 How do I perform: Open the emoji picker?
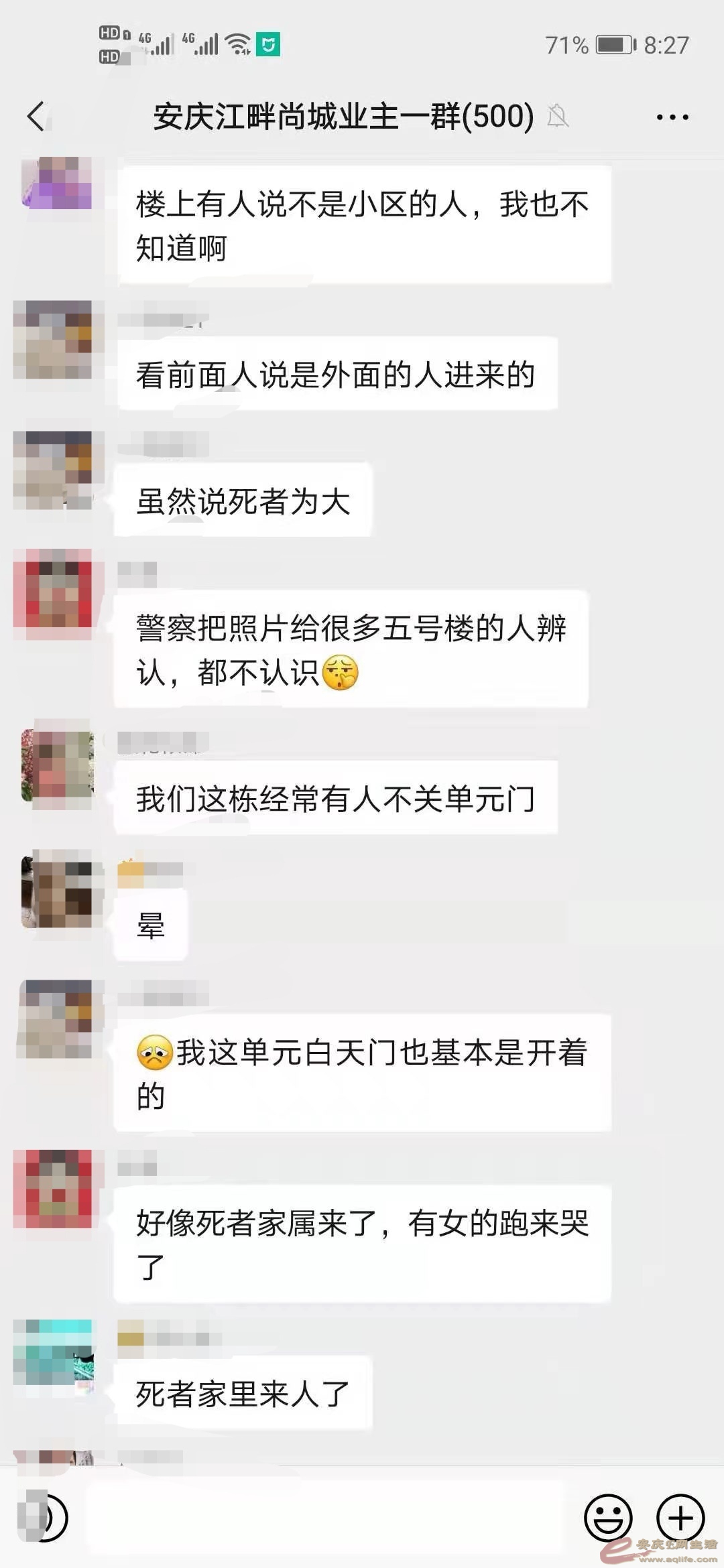pos(607,1517)
